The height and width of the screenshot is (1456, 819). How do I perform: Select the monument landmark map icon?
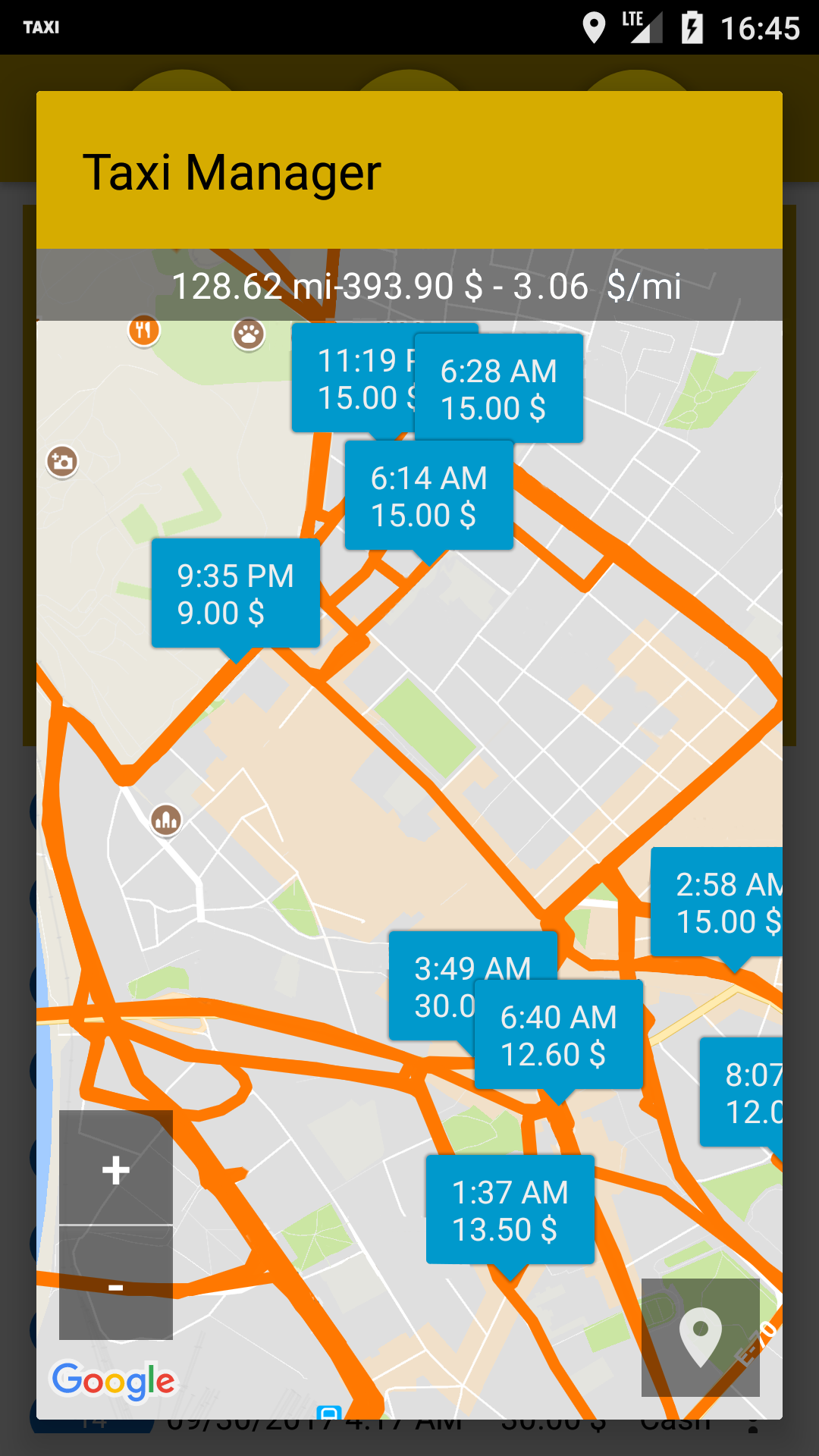click(x=166, y=821)
